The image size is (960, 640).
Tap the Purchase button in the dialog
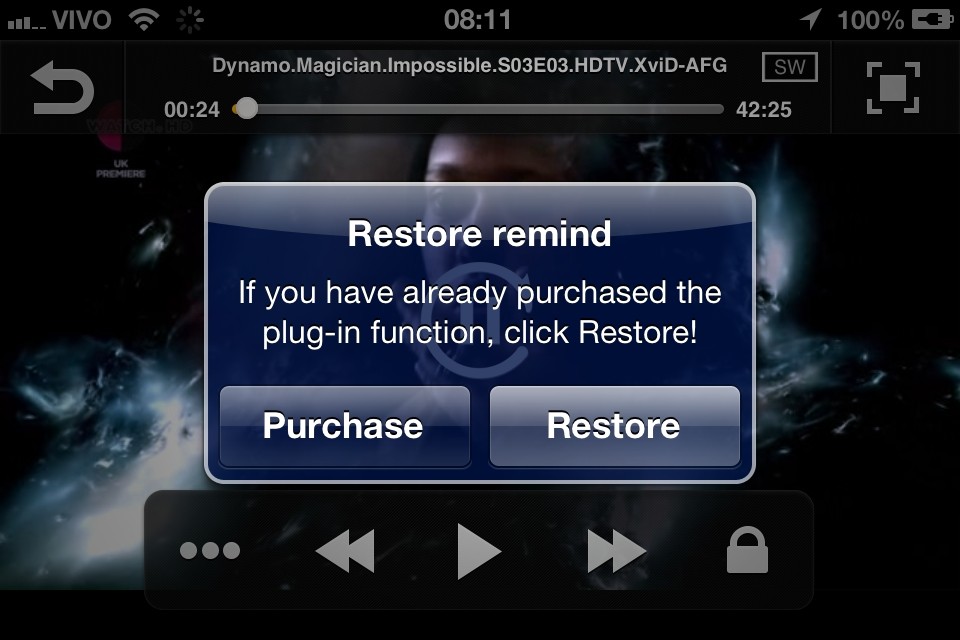tap(344, 426)
